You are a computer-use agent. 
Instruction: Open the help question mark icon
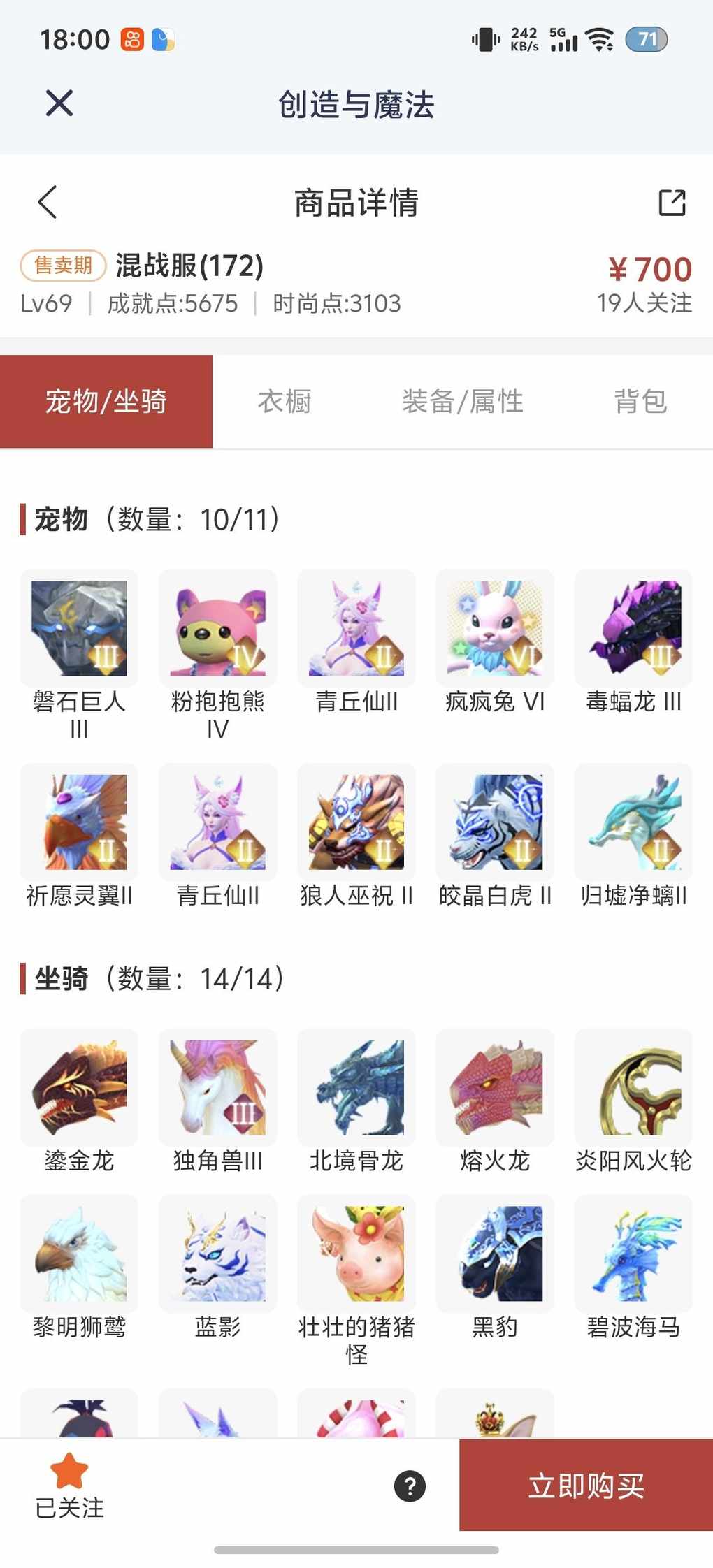coord(410,1486)
